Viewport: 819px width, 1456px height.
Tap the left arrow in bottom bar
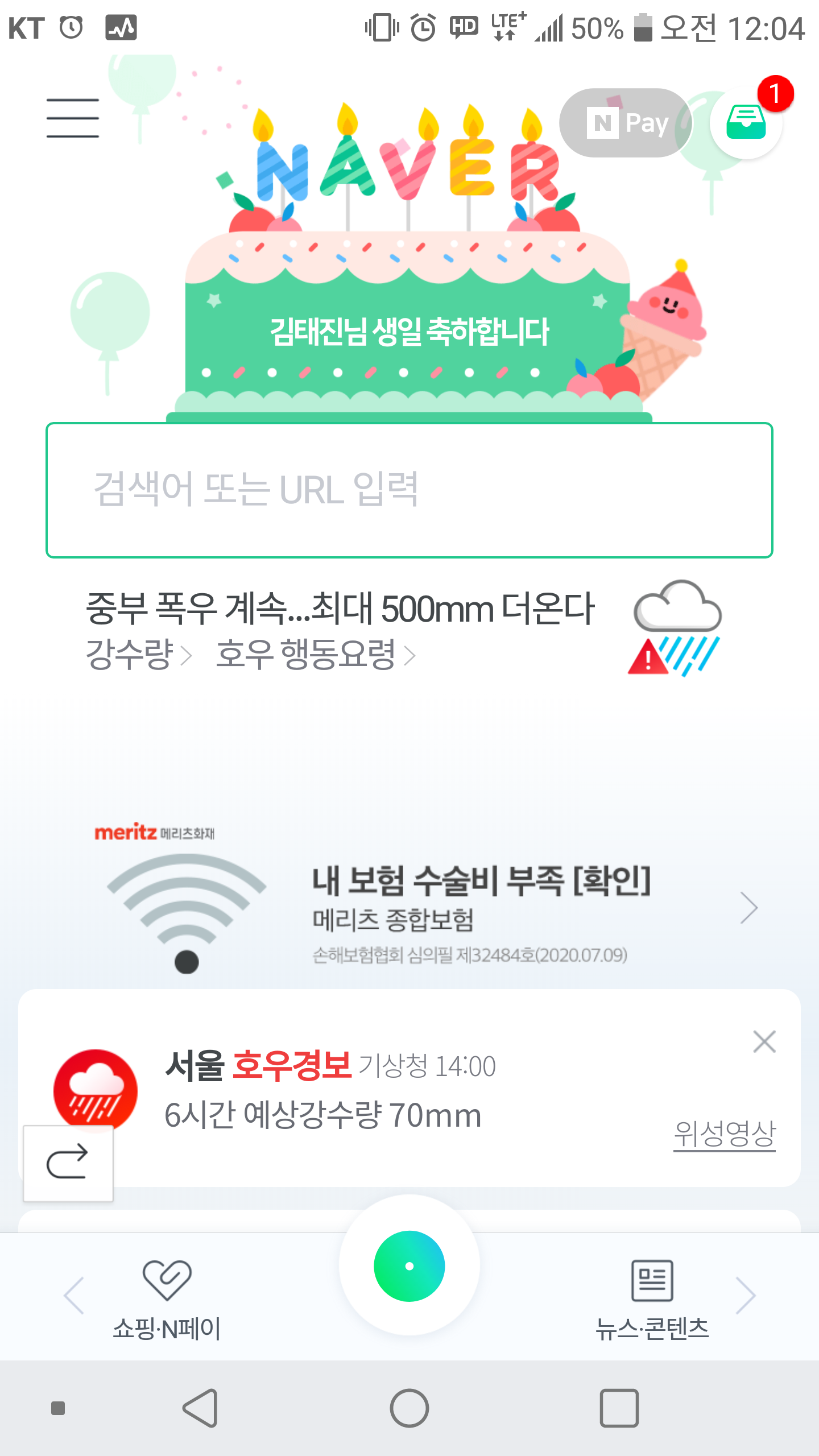[x=74, y=1296]
